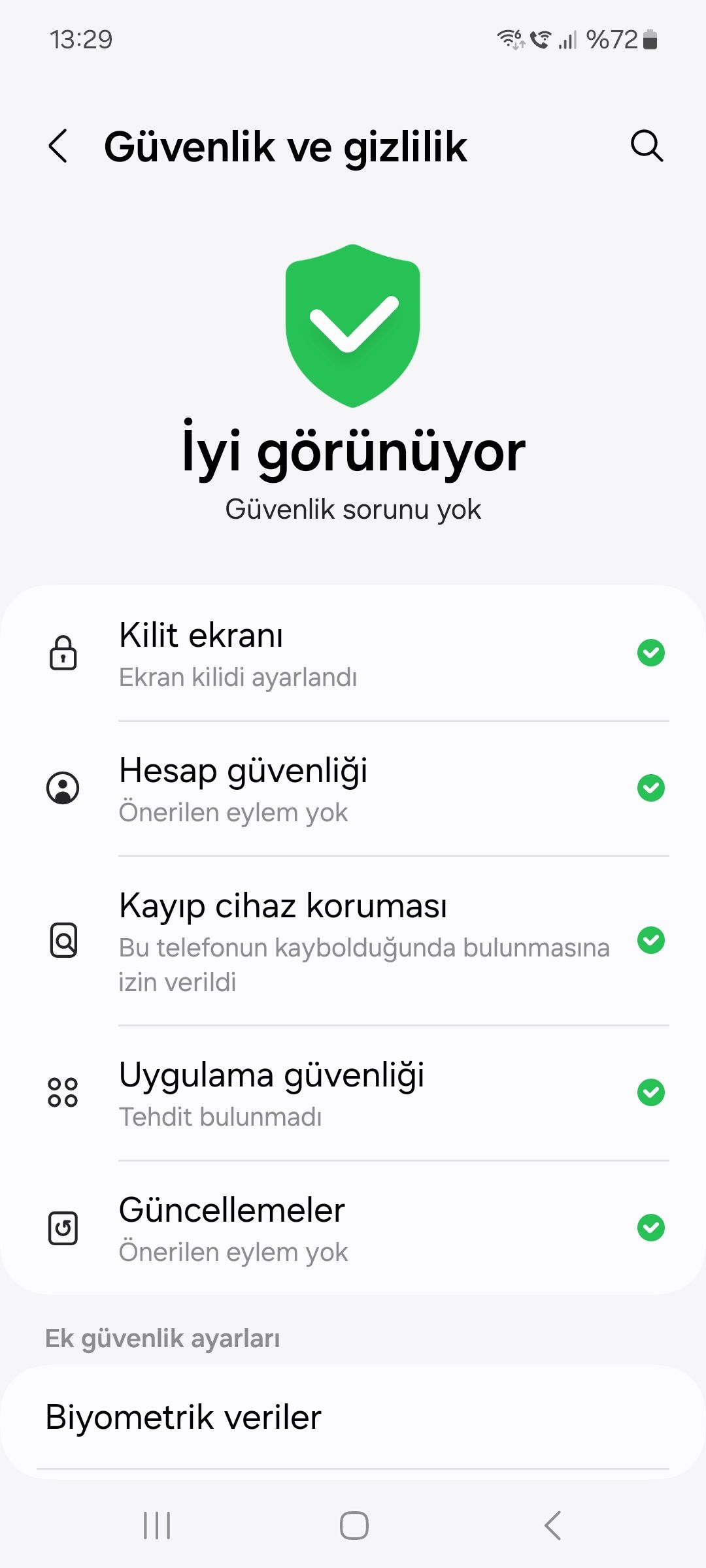This screenshot has width=706, height=1568.
Task: Go back from Güvenlik ve gizlilik
Action: (58, 146)
